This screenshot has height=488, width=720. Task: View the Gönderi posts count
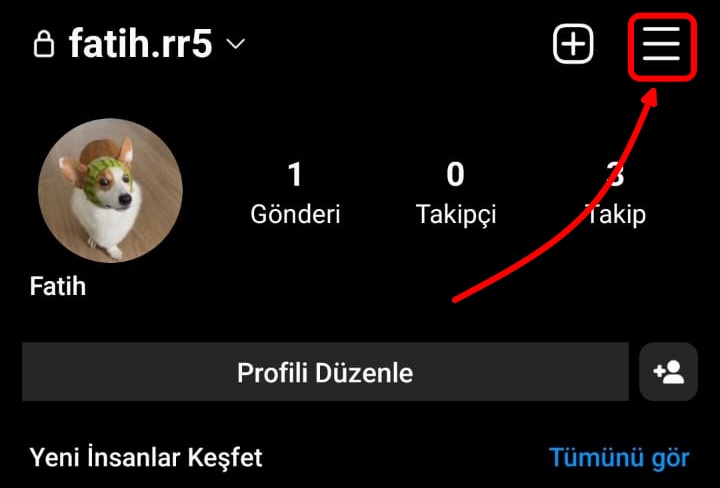295,194
